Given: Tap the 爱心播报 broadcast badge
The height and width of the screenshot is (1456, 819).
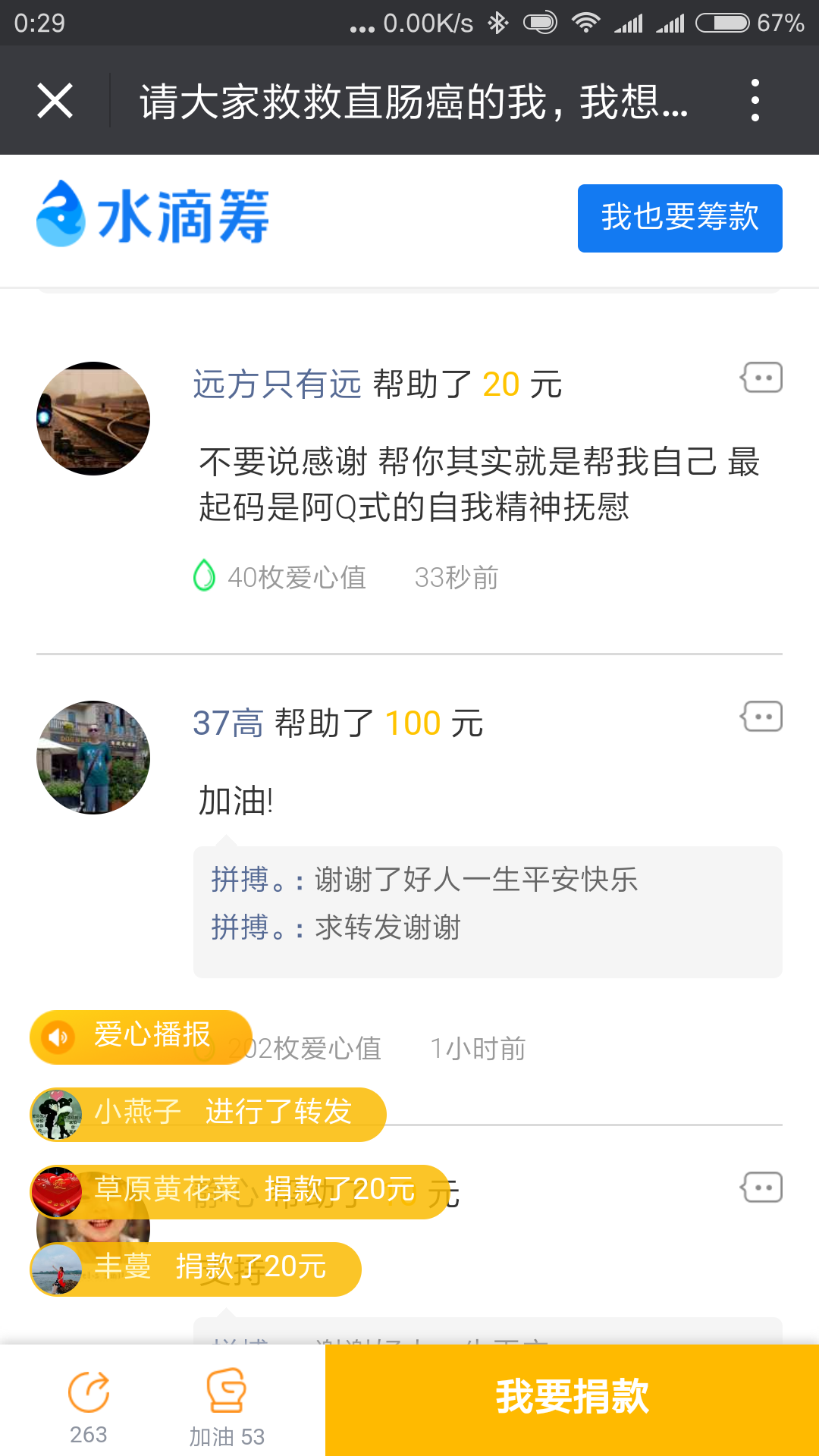Looking at the screenshot, I should point(140,1037).
